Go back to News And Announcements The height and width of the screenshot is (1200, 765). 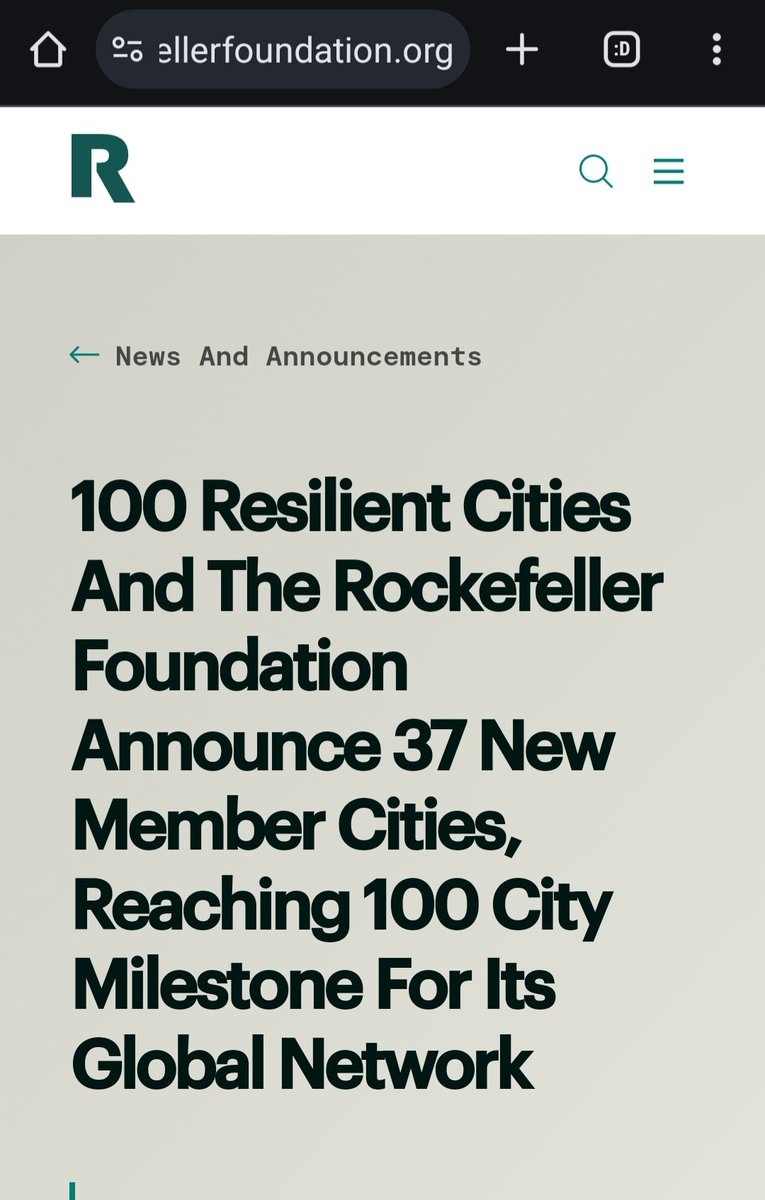coord(276,356)
